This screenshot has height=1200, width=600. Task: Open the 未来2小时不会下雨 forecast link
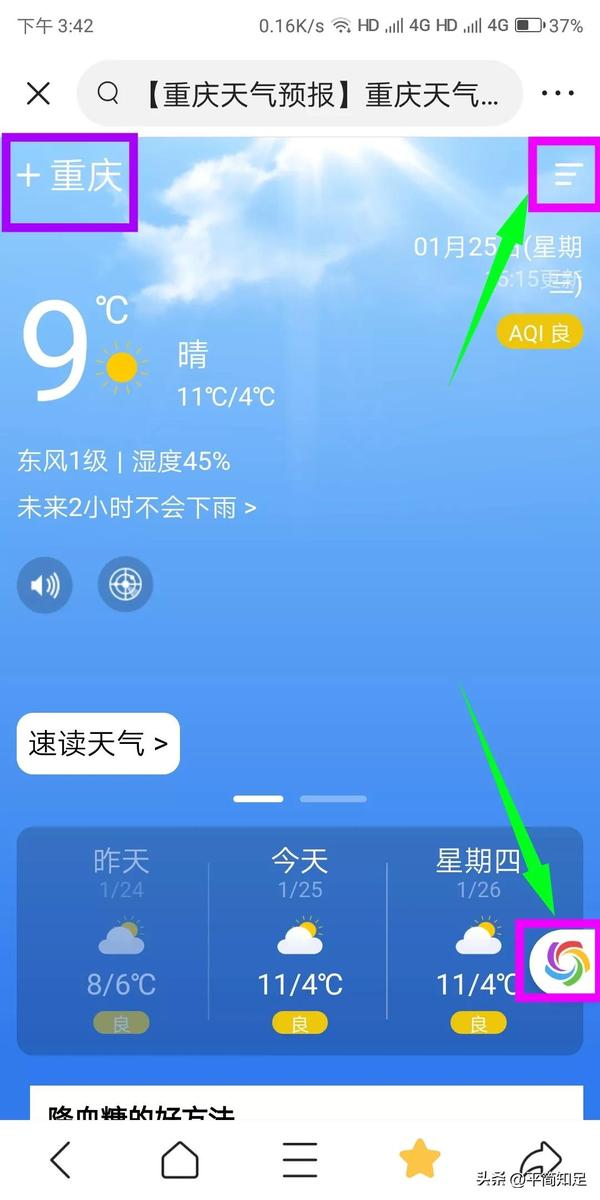137,507
